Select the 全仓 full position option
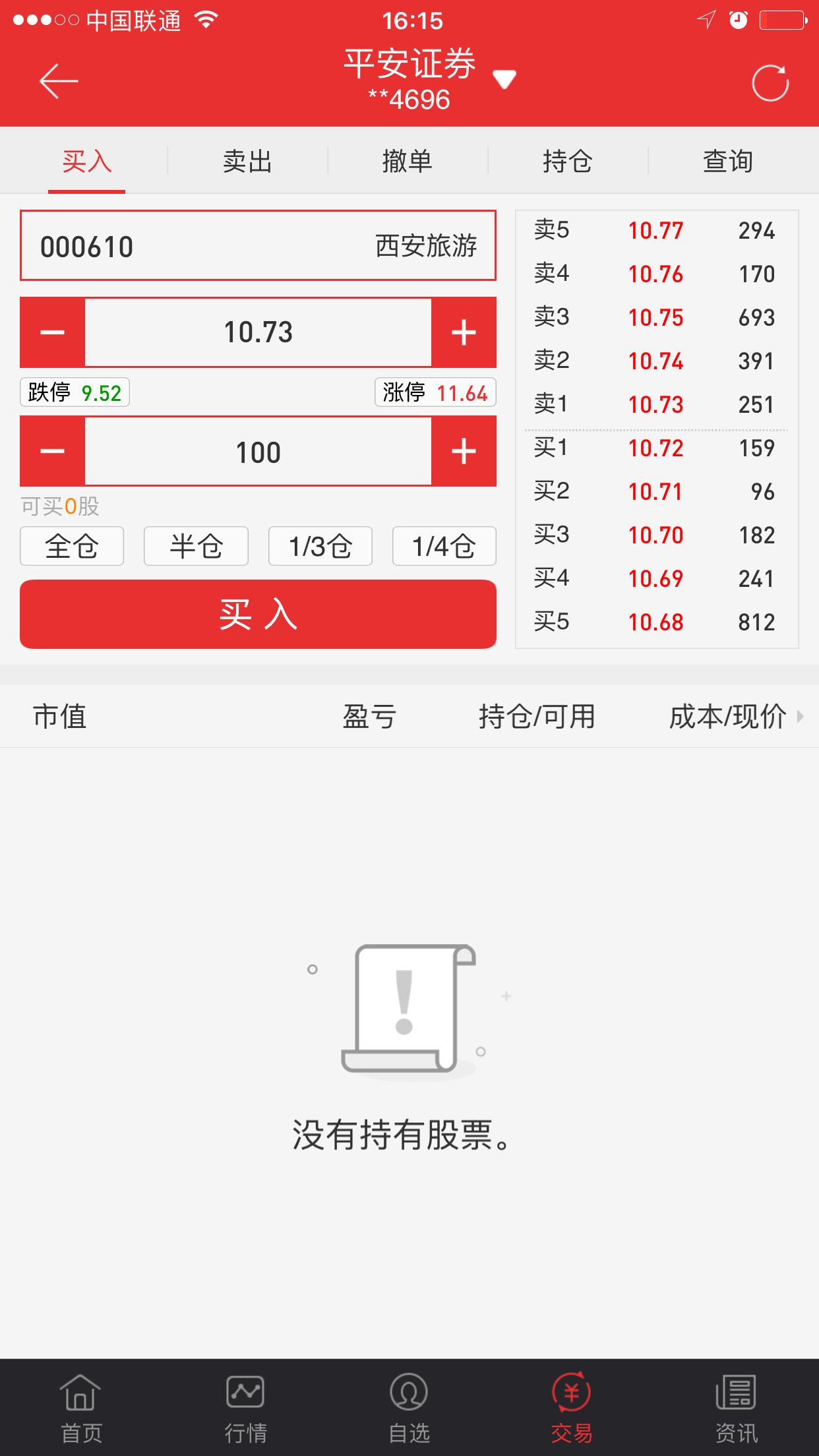 tap(71, 545)
